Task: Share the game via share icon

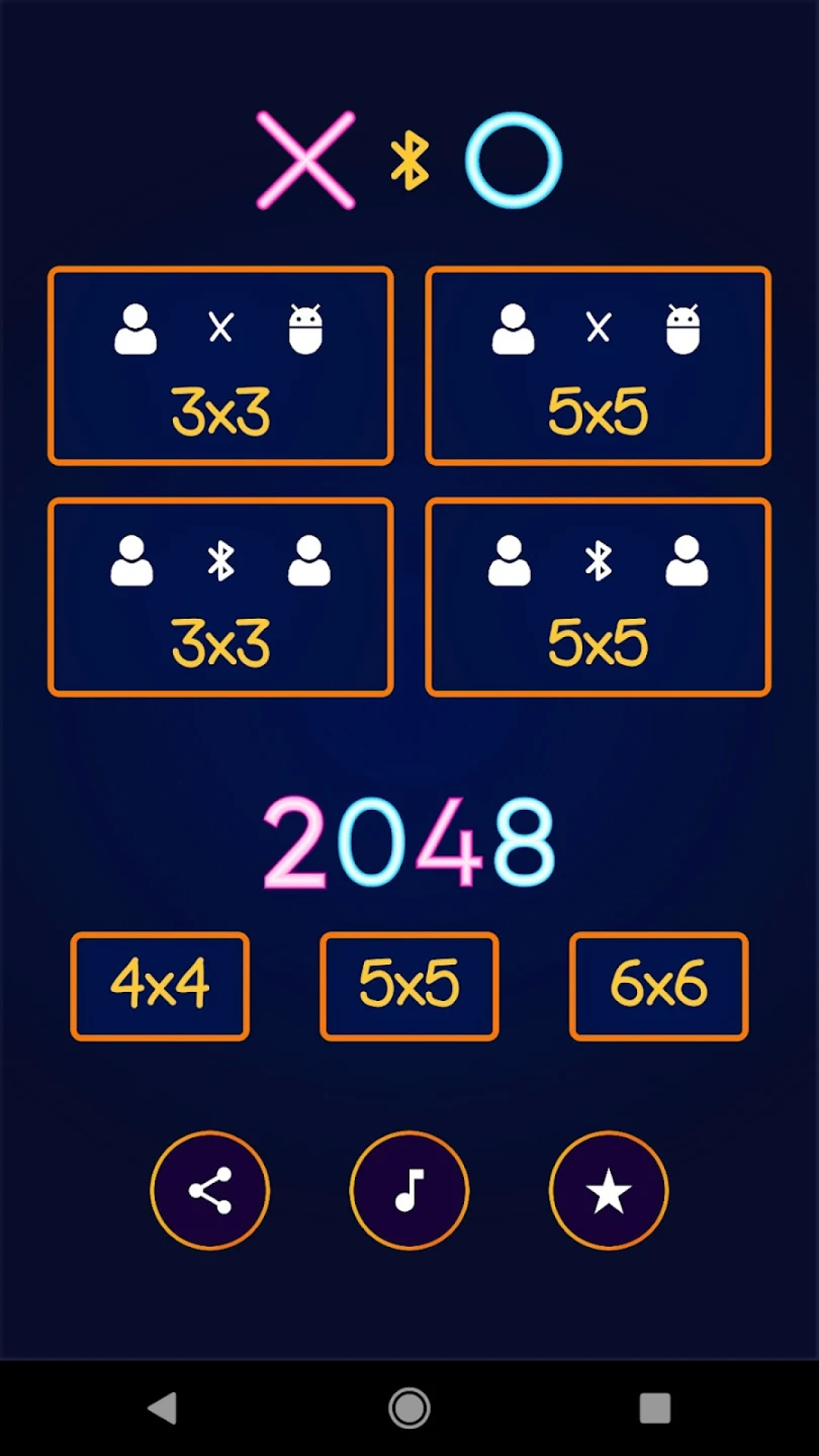Action: click(x=210, y=1190)
